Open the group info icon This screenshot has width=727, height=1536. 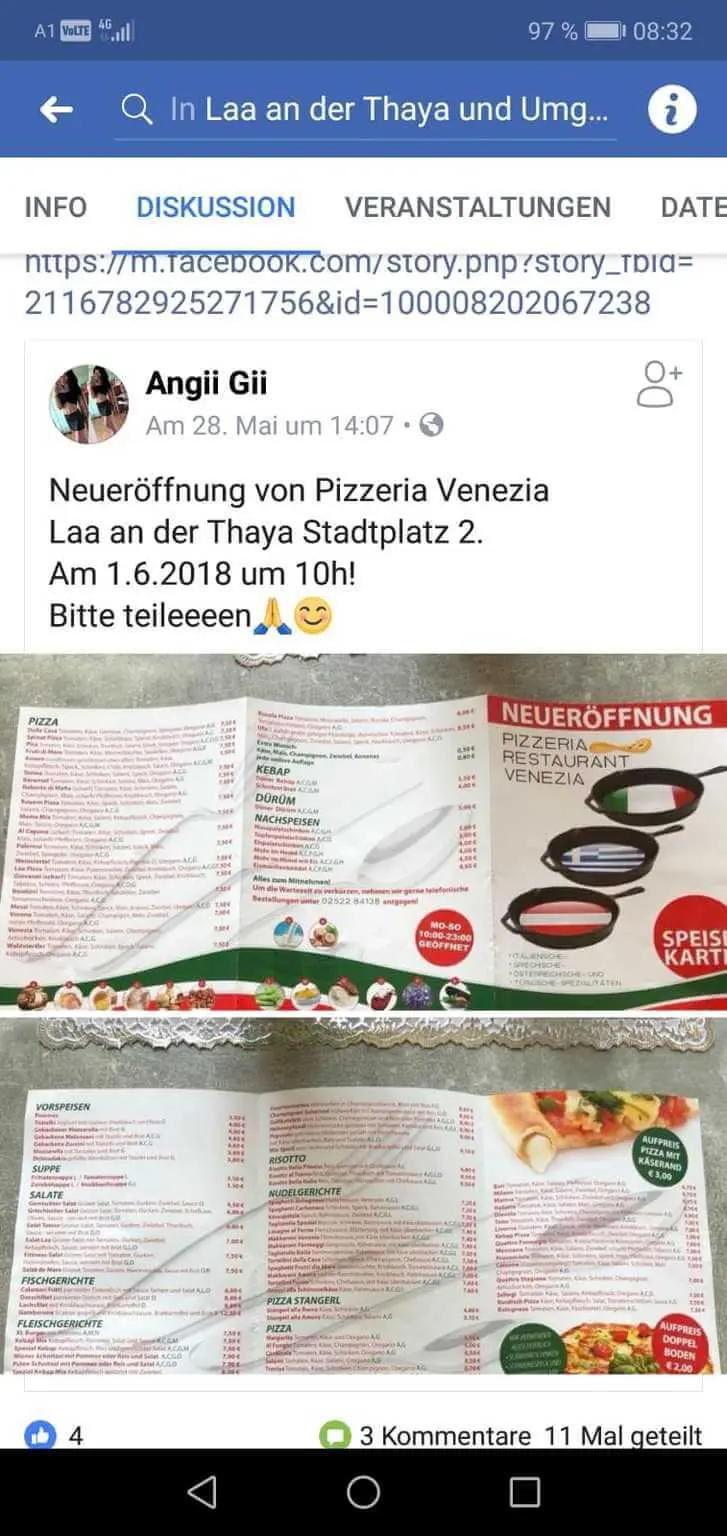pos(672,110)
